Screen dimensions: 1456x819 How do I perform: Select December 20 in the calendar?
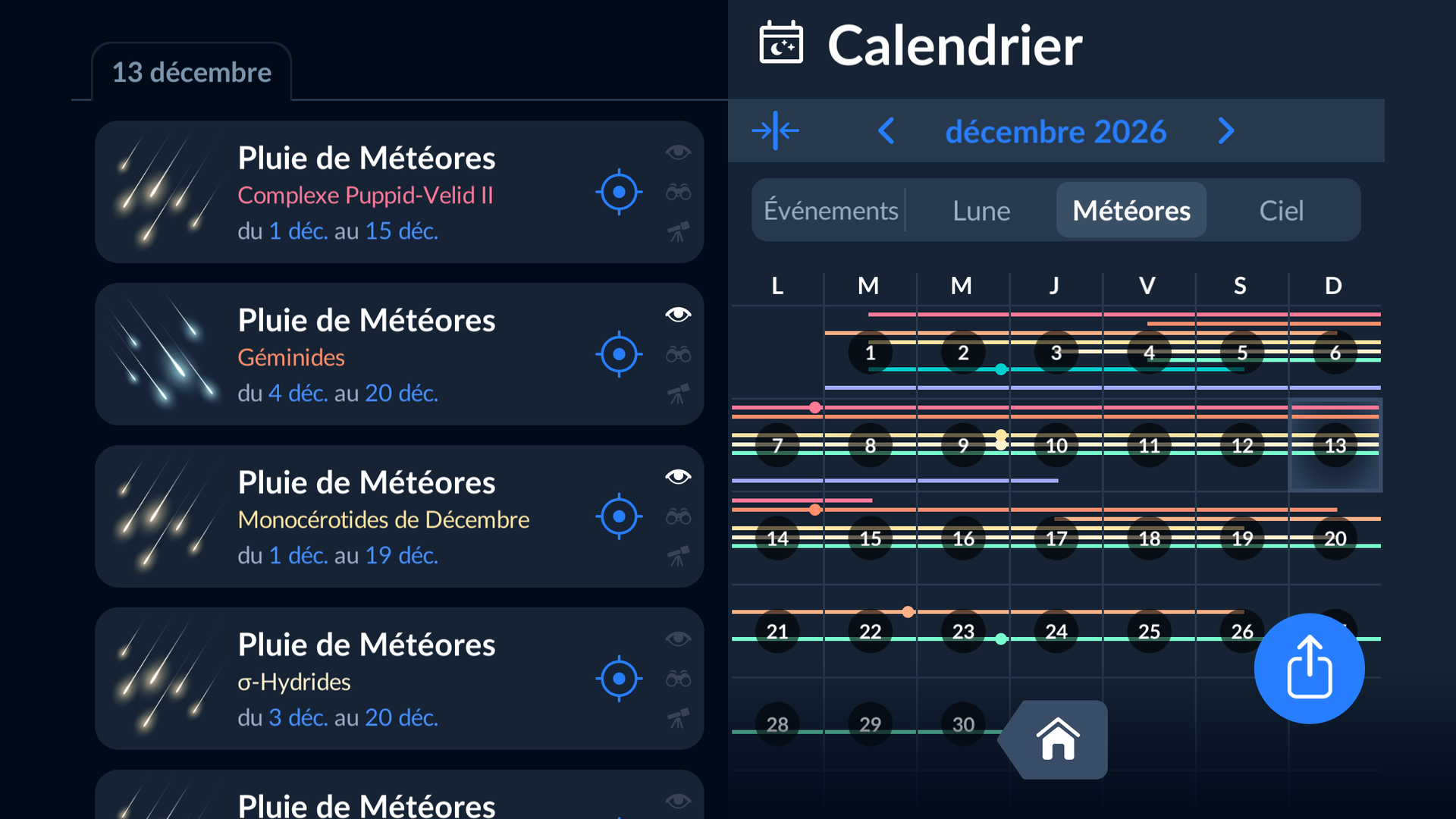(1335, 538)
